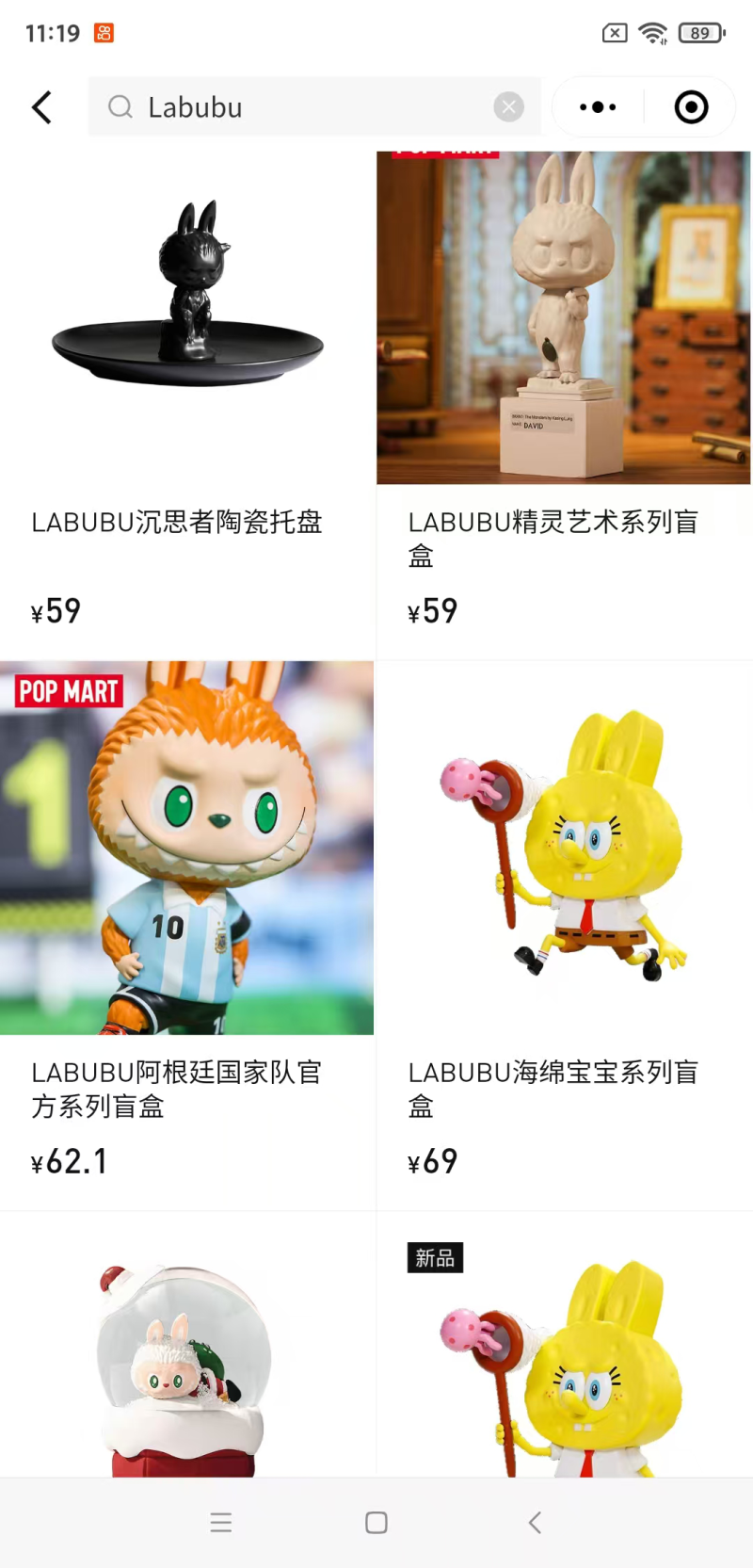Go back from the Labubu search results
The image size is (753, 1568).
coord(42,107)
